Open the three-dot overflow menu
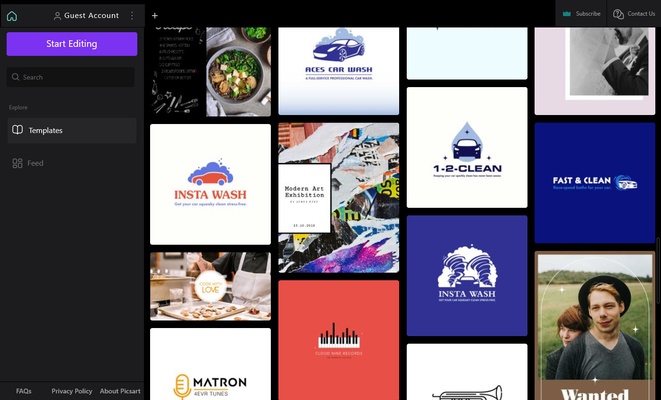Screen dimensions: 661x400 pyautogui.click(x=132, y=16)
